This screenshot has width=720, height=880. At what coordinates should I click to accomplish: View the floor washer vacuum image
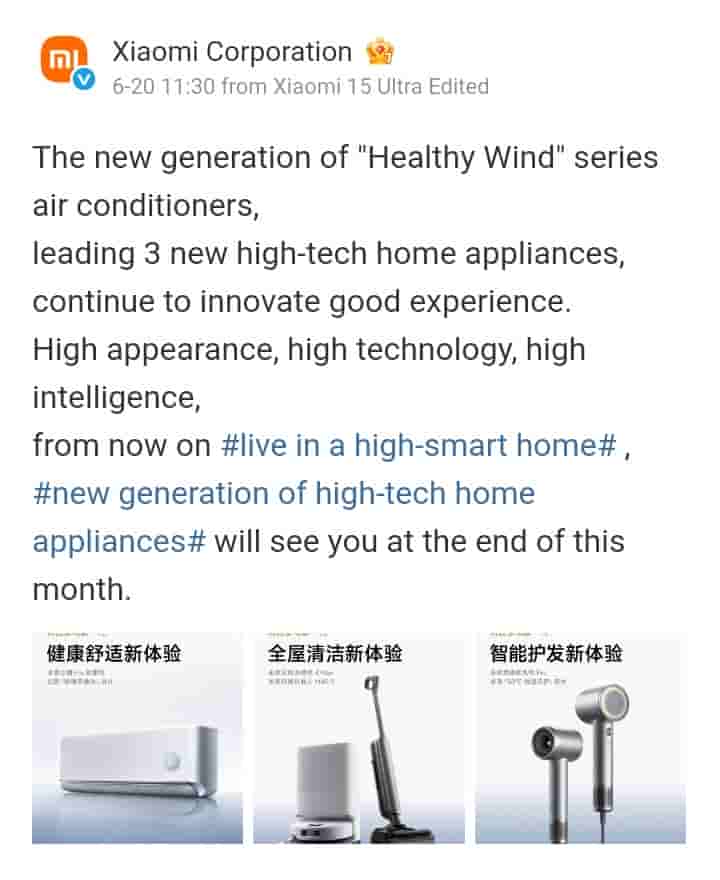point(359,737)
